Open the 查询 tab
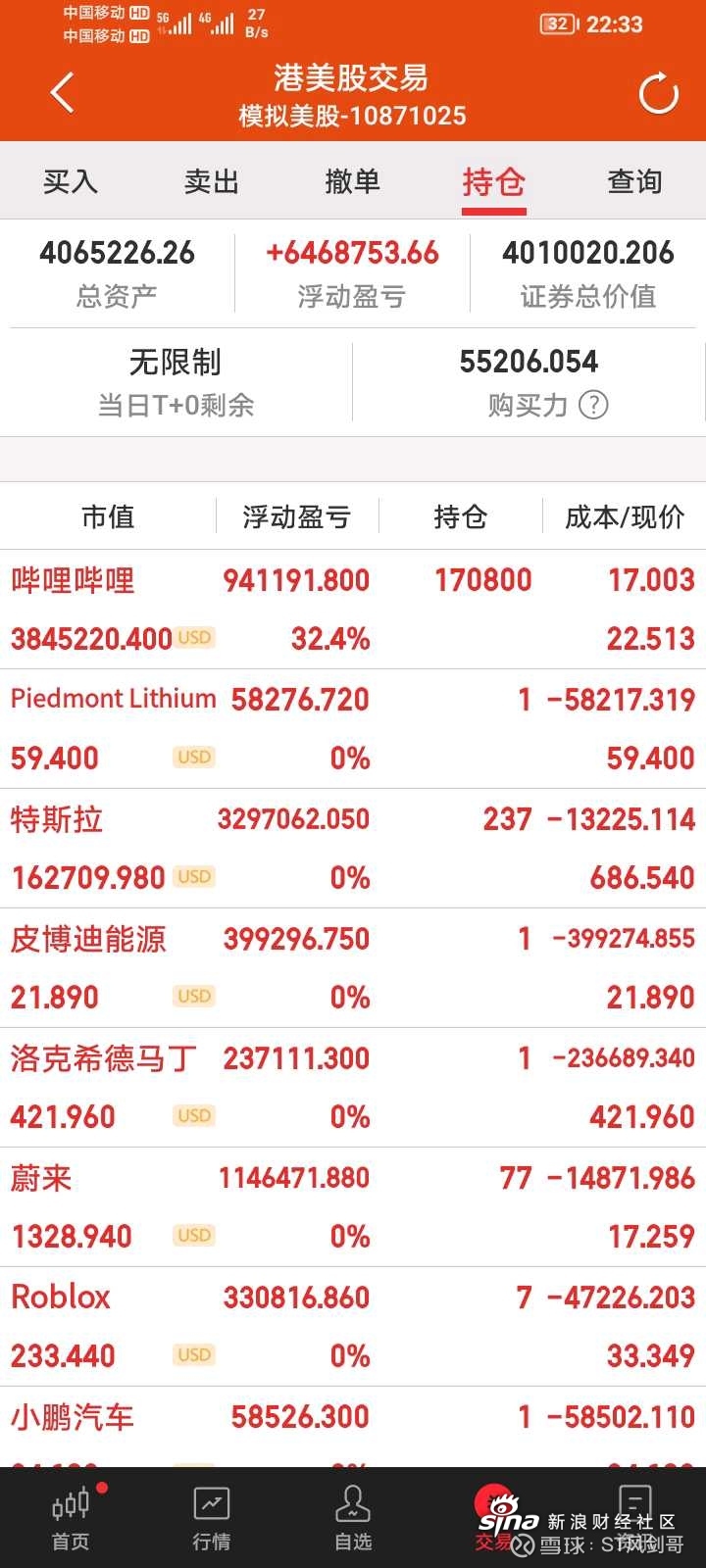This screenshot has width=706, height=1568. click(635, 181)
